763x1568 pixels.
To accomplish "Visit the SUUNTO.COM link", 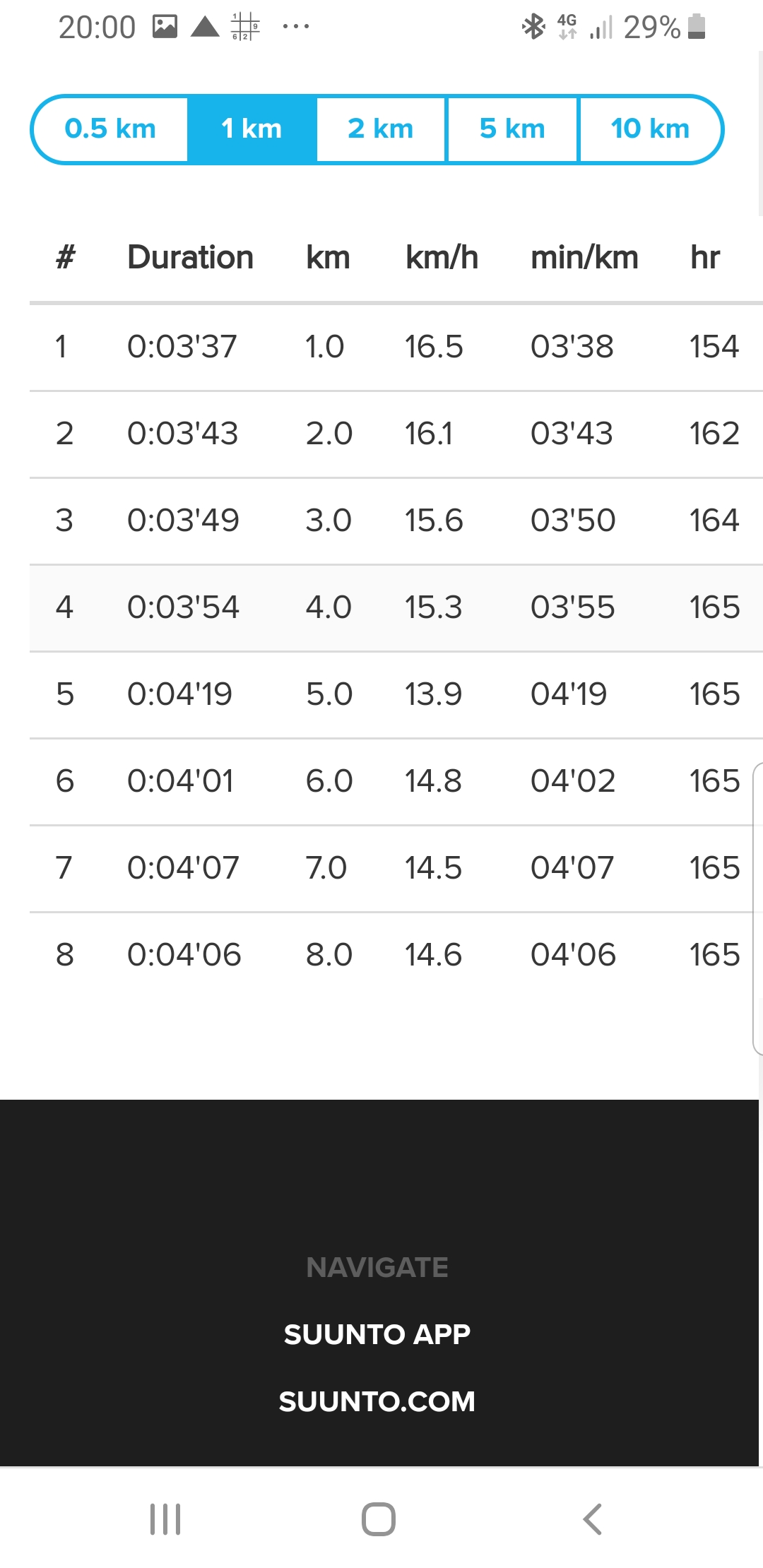I will (x=377, y=1401).
